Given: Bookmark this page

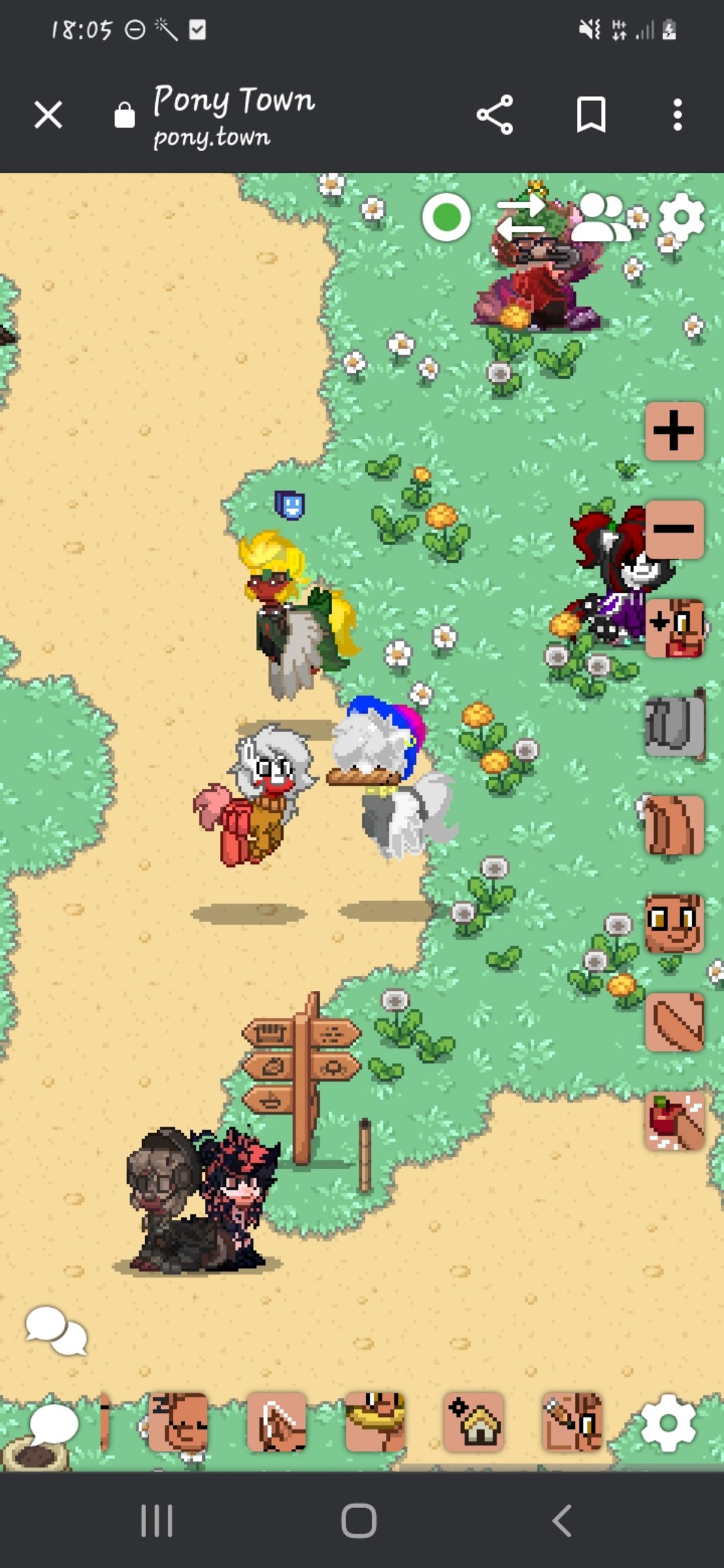Looking at the screenshot, I should (x=591, y=115).
